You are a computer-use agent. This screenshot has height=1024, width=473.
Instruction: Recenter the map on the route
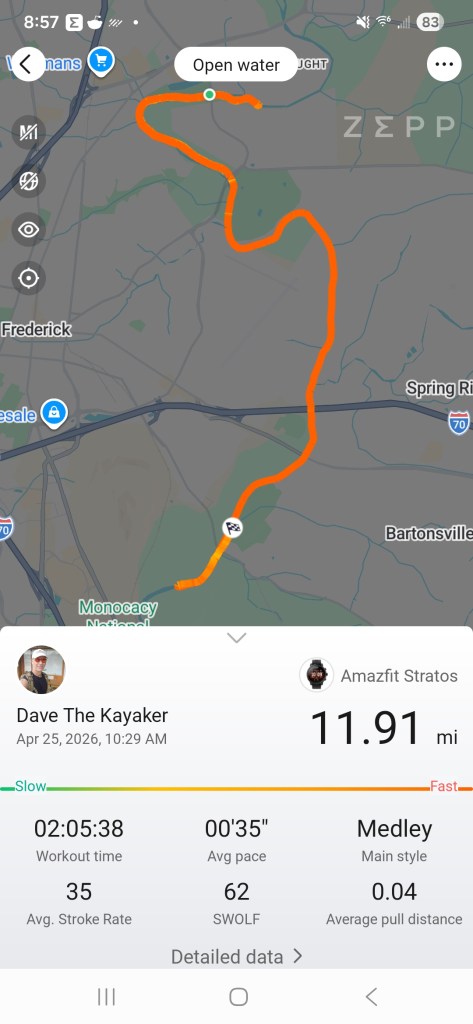point(28,278)
